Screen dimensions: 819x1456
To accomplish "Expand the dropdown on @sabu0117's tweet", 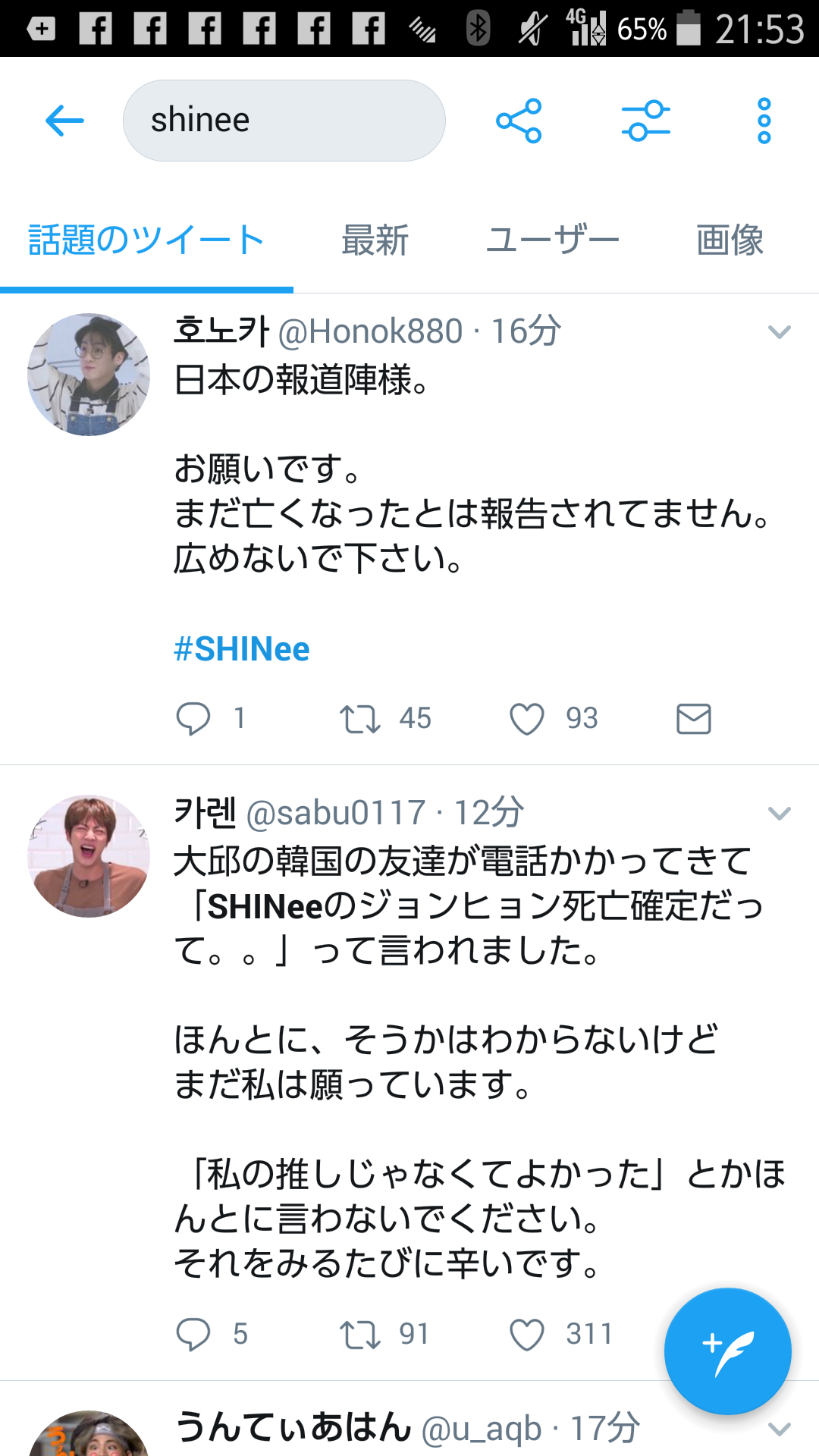I will coord(779,814).
